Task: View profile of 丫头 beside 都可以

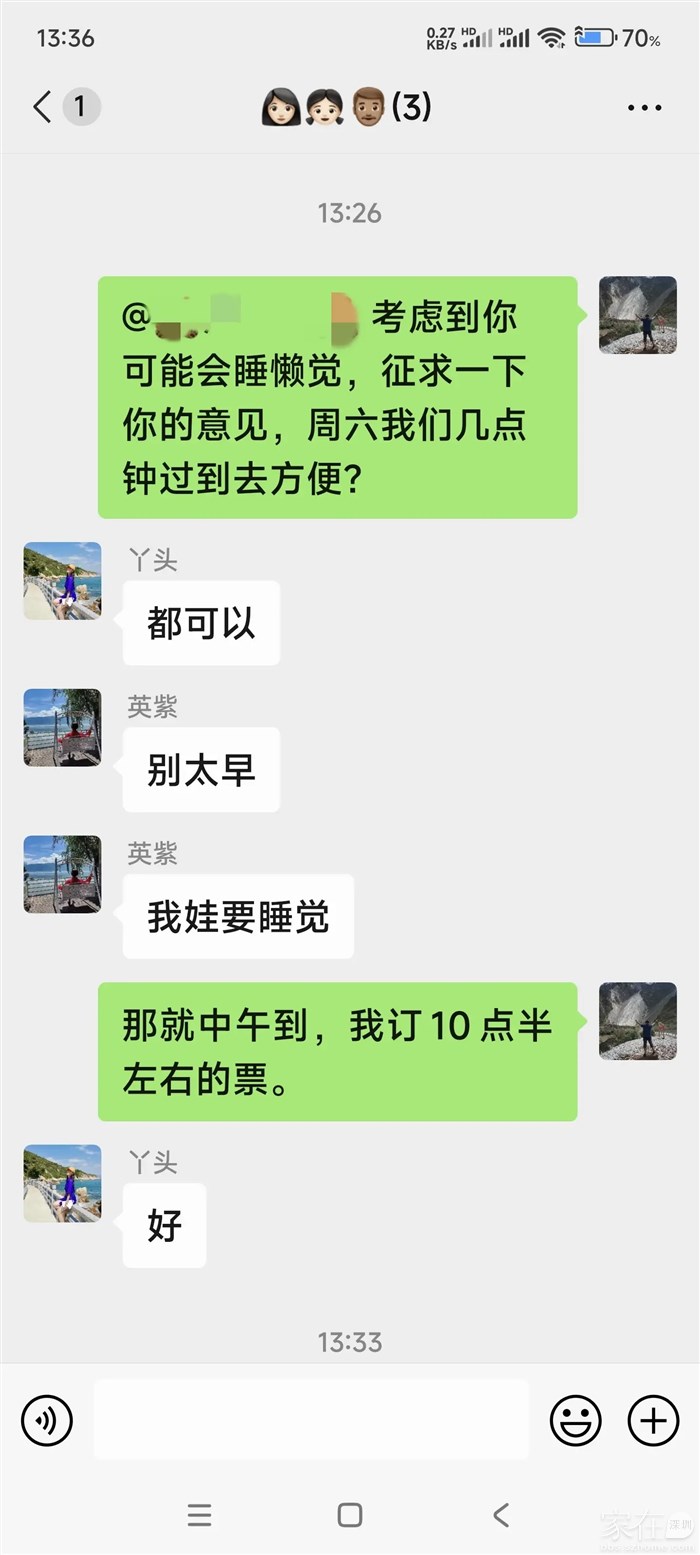Action: (62, 581)
